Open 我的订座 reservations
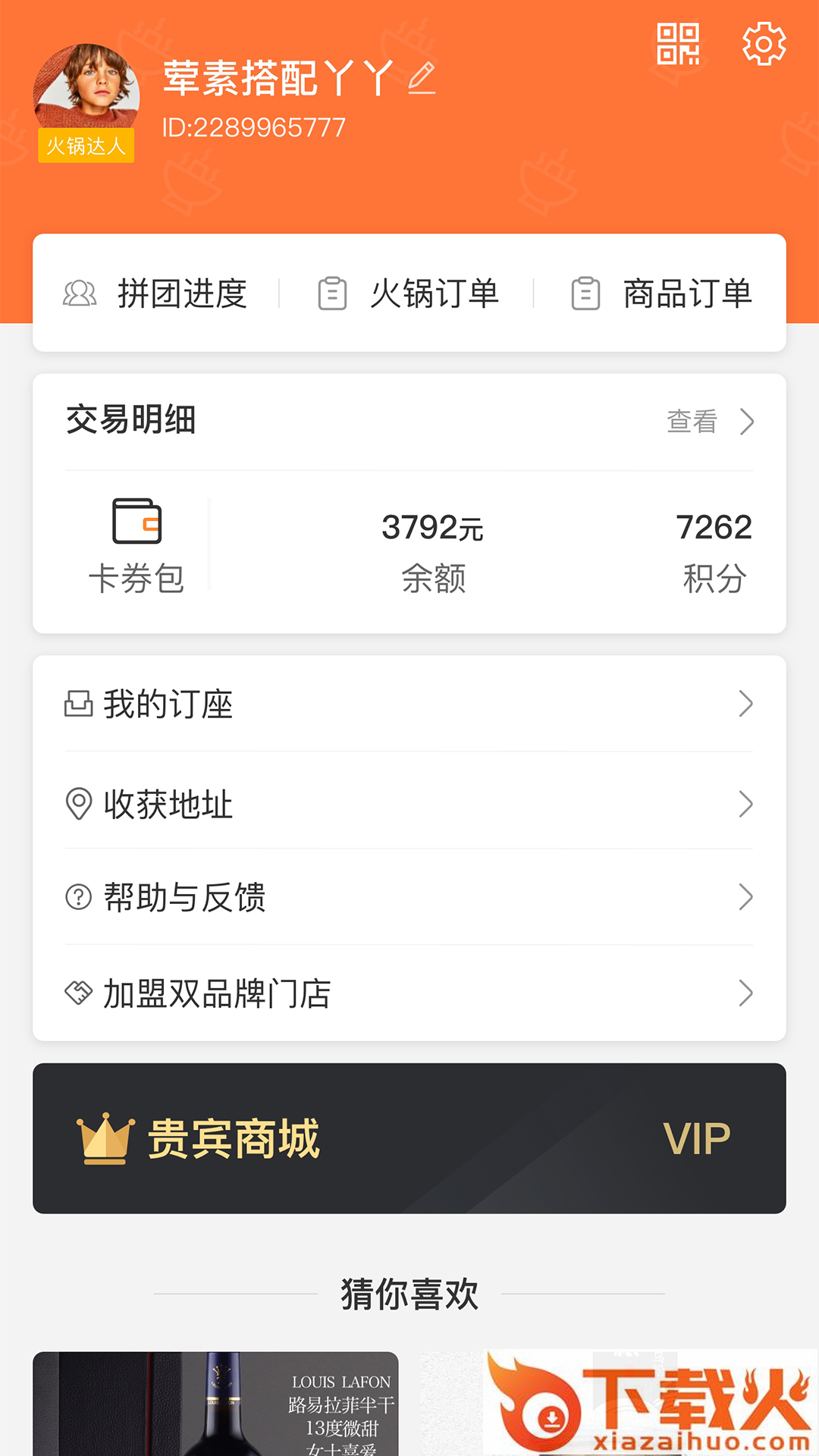The height and width of the screenshot is (1456, 819). (x=409, y=704)
